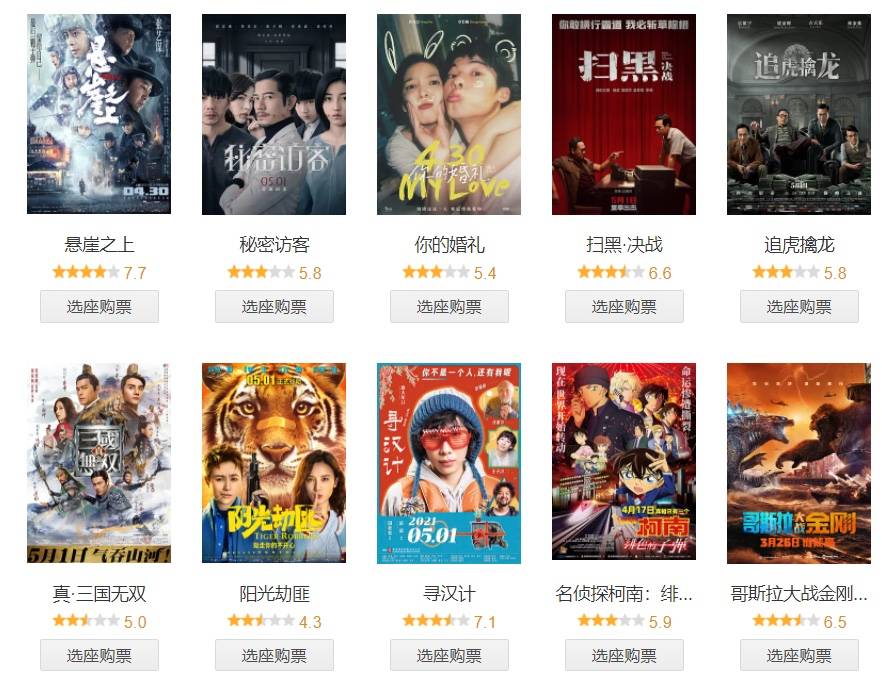The width and height of the screenshot is (882, 688).
Task: View the 阳光劫匪 tiger poster
Action: pyautogui.click(x=274, y=463)
